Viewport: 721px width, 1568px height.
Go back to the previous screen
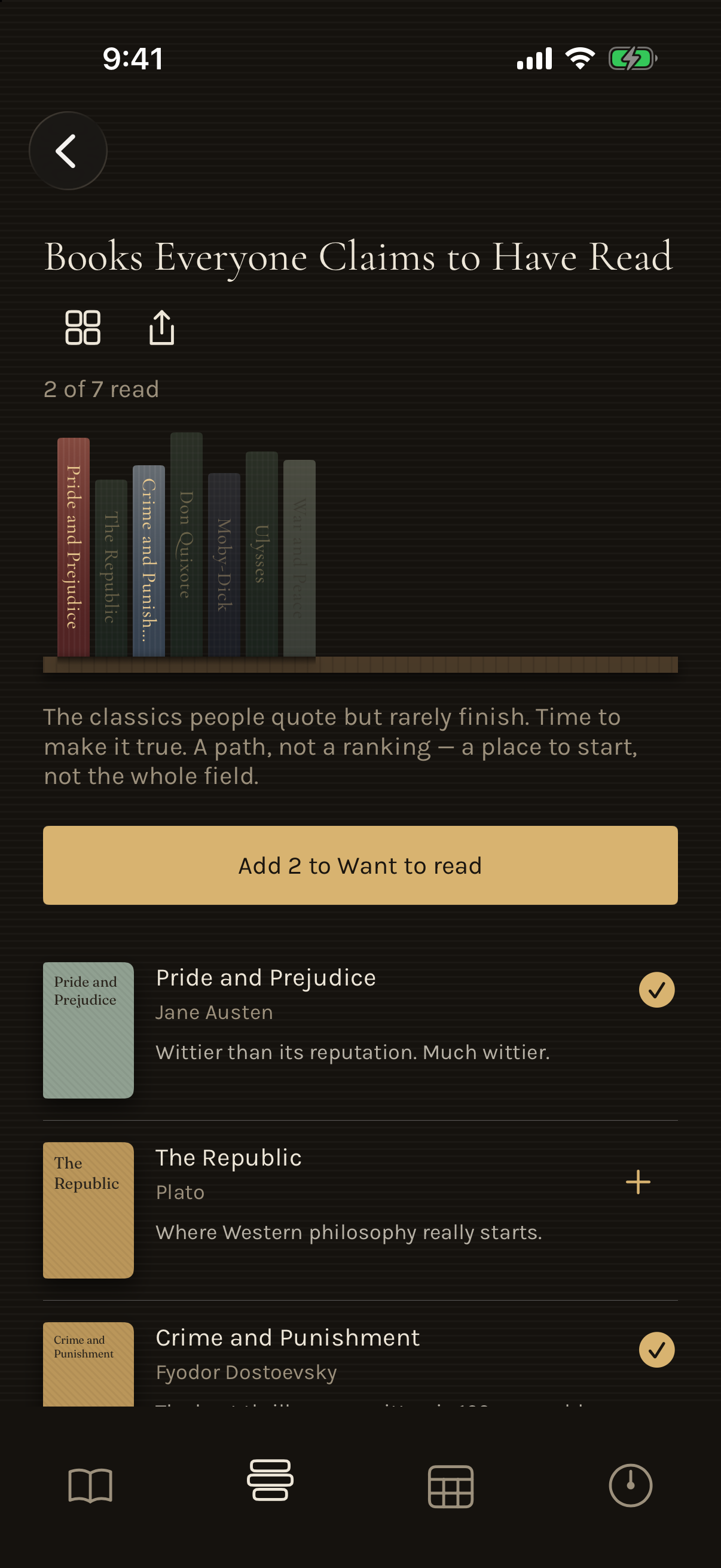point(68,150)
